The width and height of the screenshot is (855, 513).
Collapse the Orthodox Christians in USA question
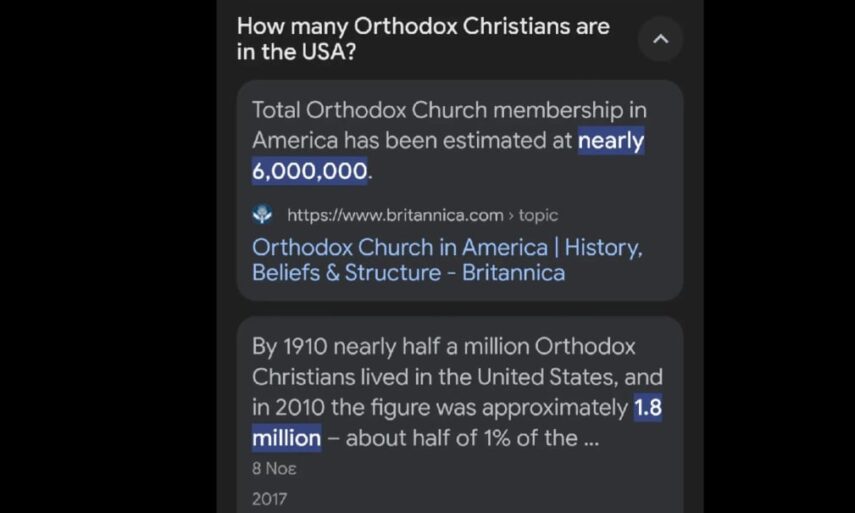tap(660, 40)
